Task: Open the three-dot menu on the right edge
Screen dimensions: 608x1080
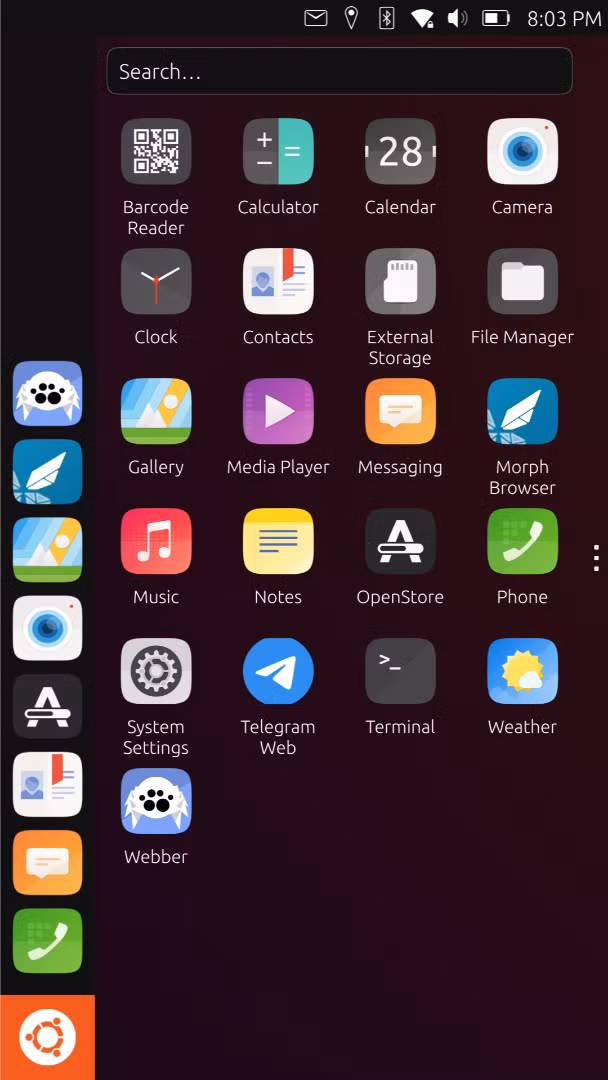Action: (x=596, y=558)
